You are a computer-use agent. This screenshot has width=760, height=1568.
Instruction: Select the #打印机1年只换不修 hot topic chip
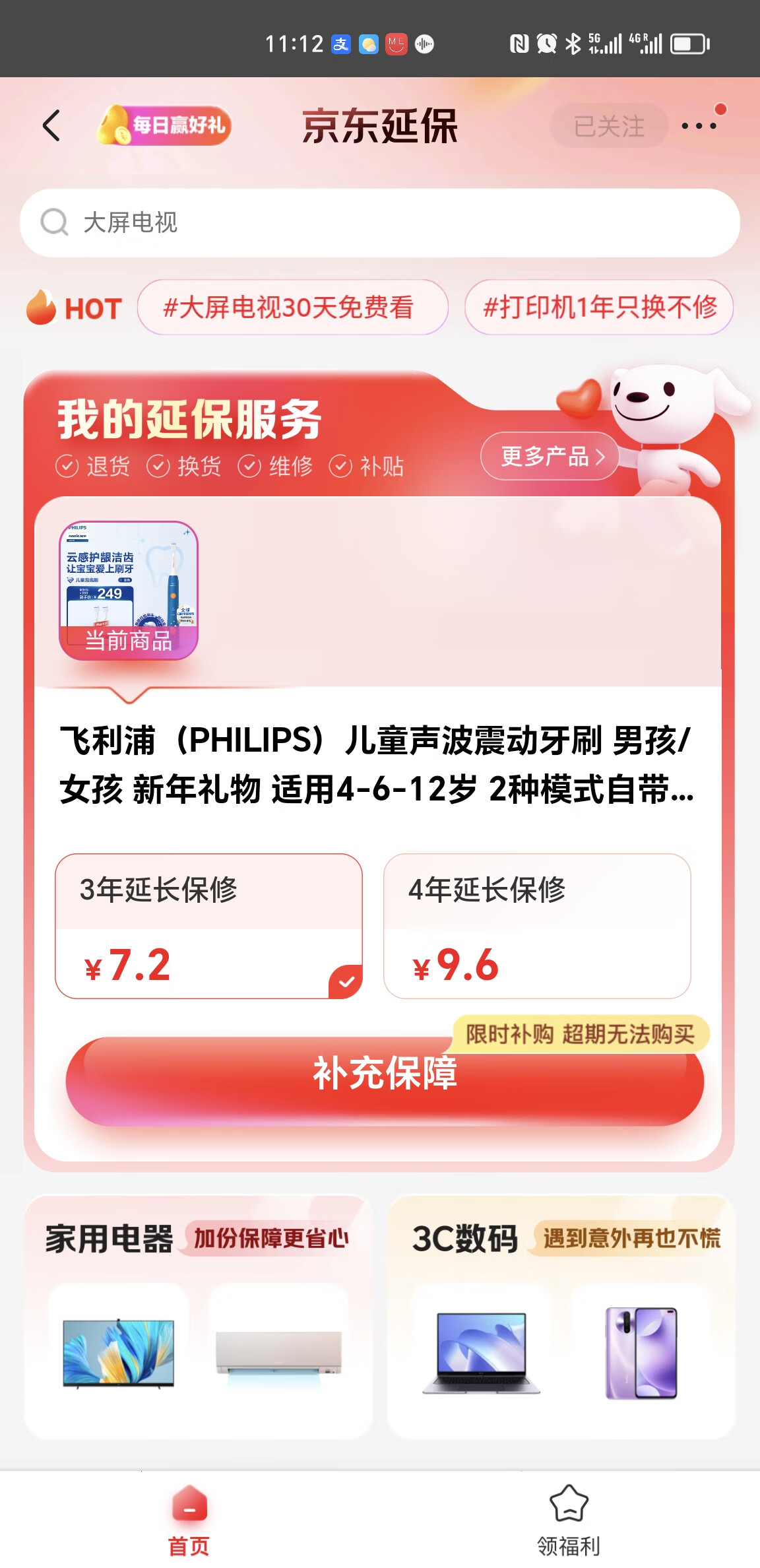599,308
